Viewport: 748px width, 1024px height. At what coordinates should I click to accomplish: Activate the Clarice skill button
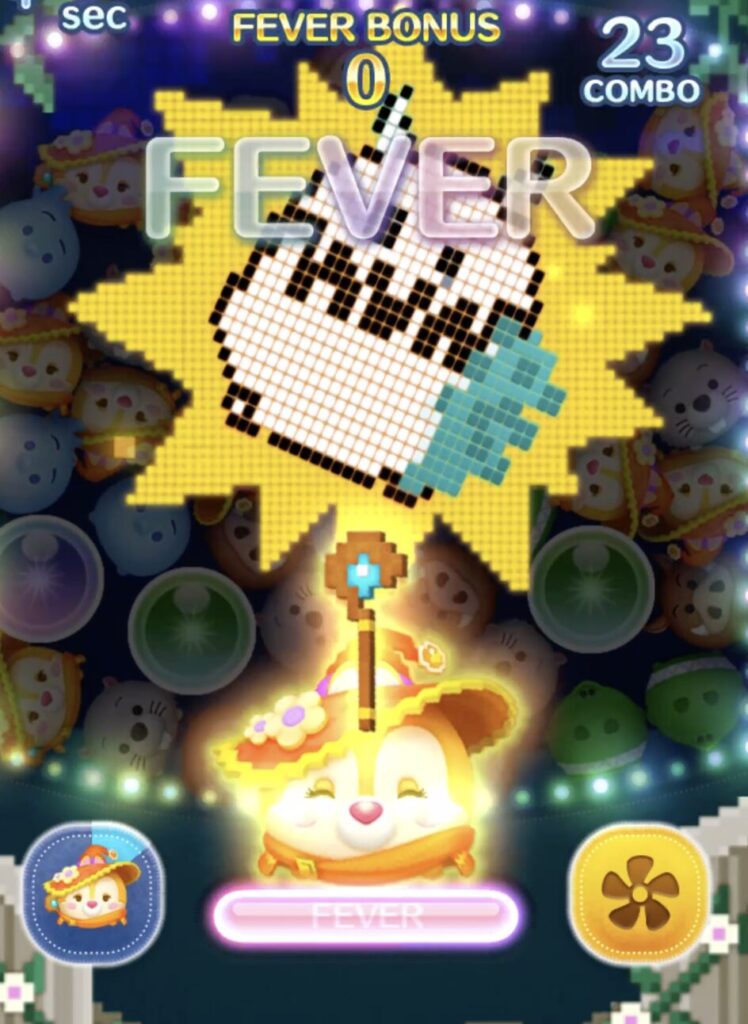(92, 892)
